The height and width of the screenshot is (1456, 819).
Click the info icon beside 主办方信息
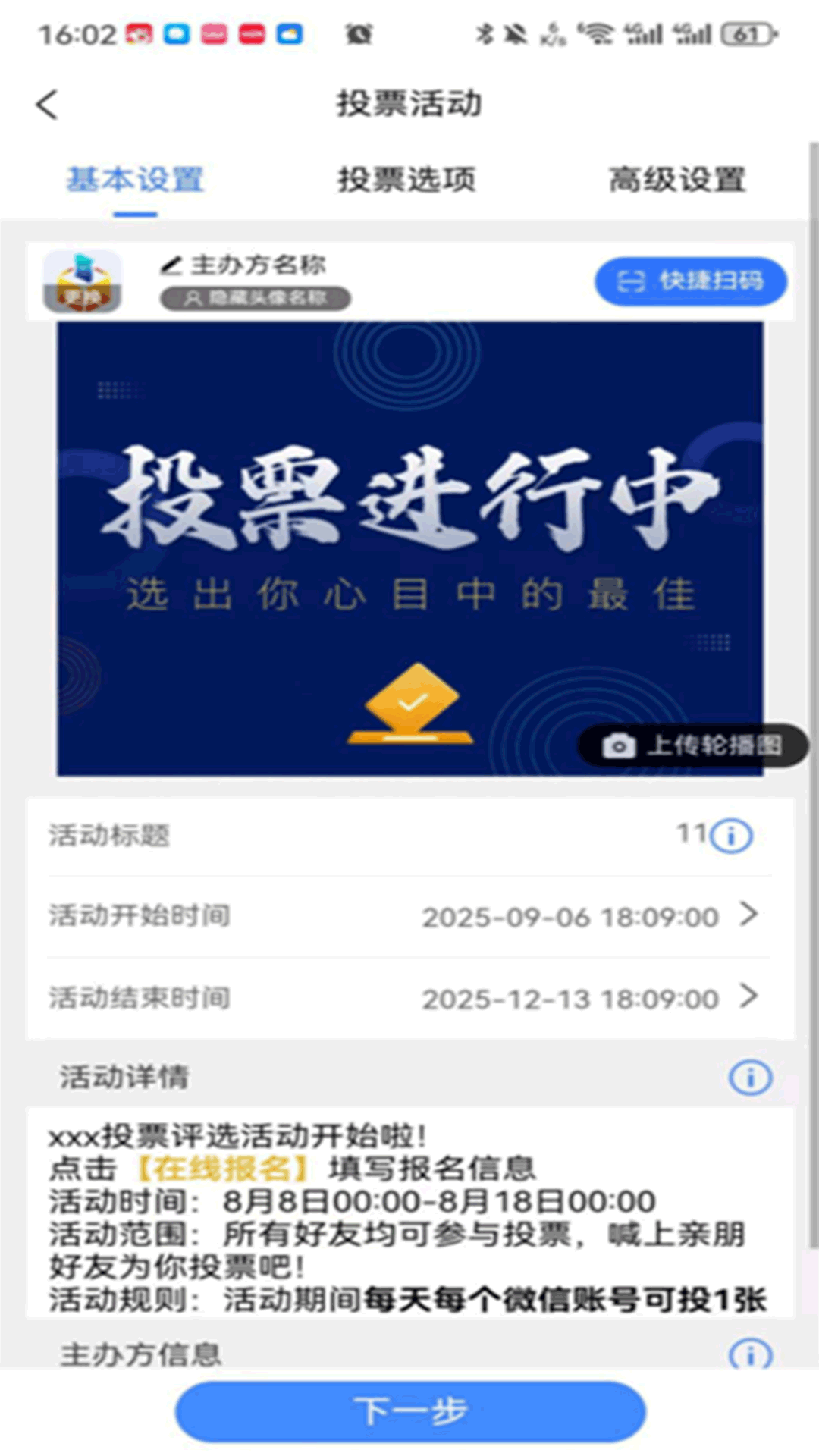[752, 1354]
